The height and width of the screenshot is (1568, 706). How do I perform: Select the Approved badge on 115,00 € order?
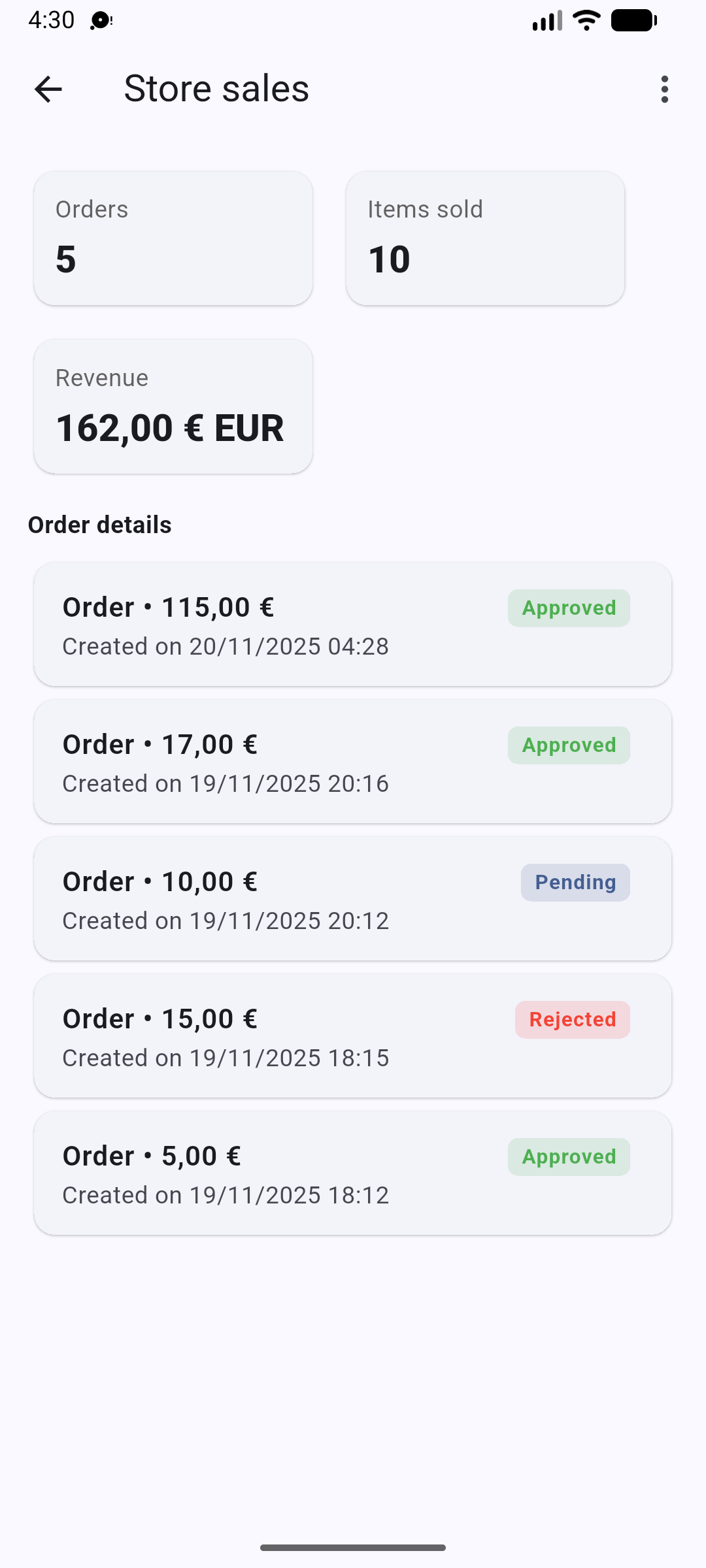click(568, 608)
